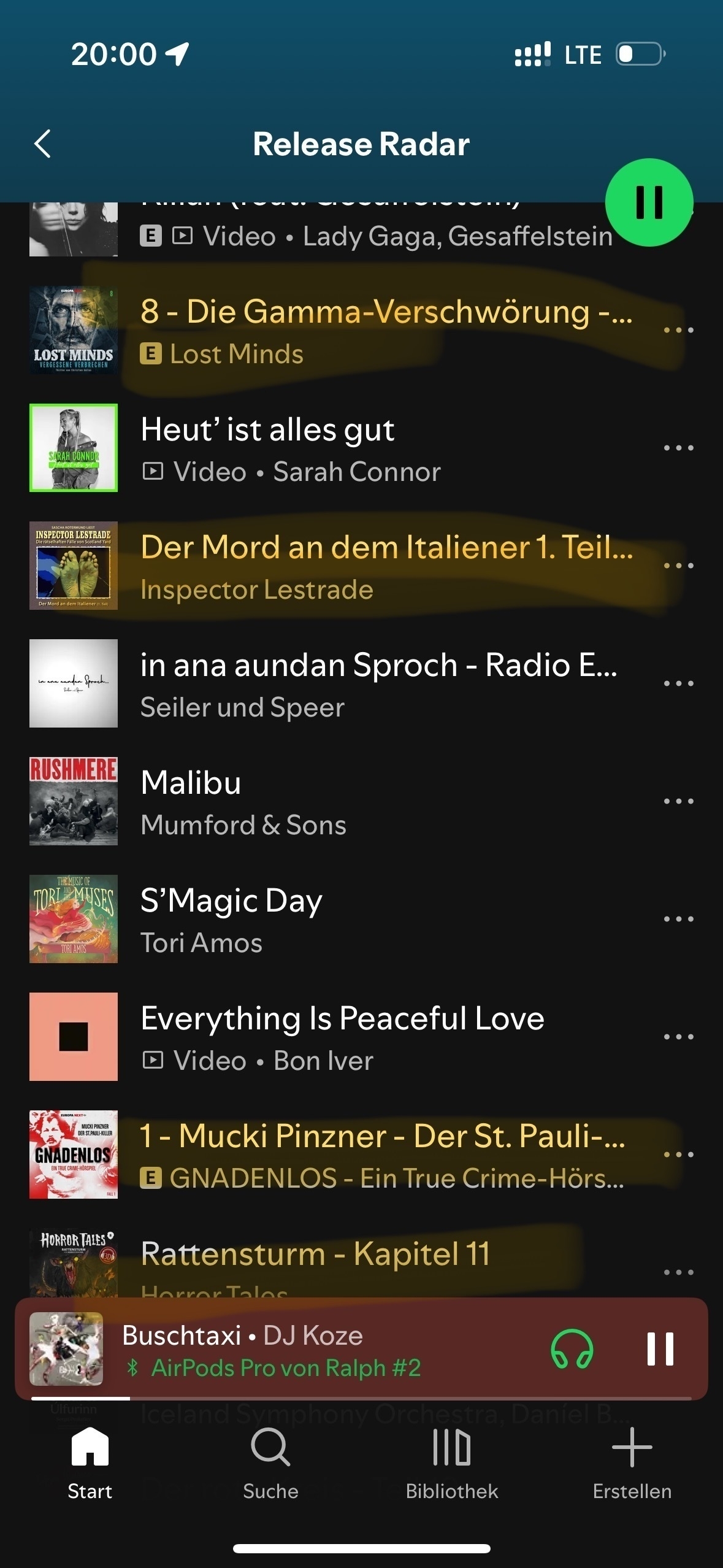Open options for "Everything Is Peaceful Love"
723x1568 pixels.
pos(678,1037)
